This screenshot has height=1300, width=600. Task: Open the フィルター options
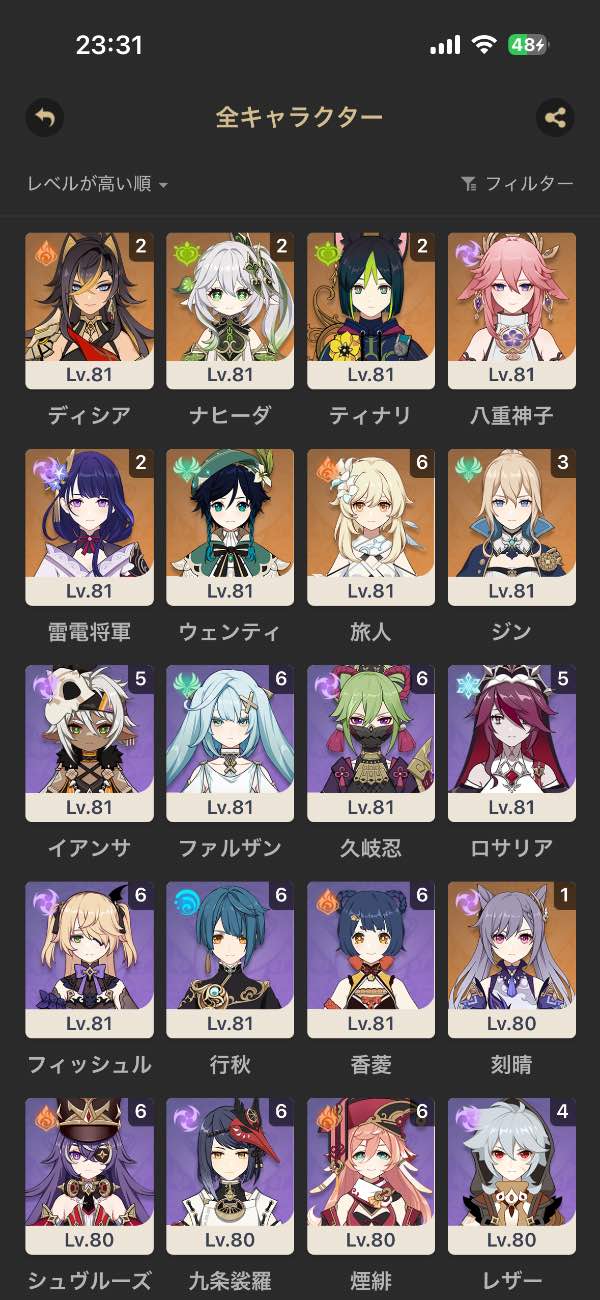(517, 184)
